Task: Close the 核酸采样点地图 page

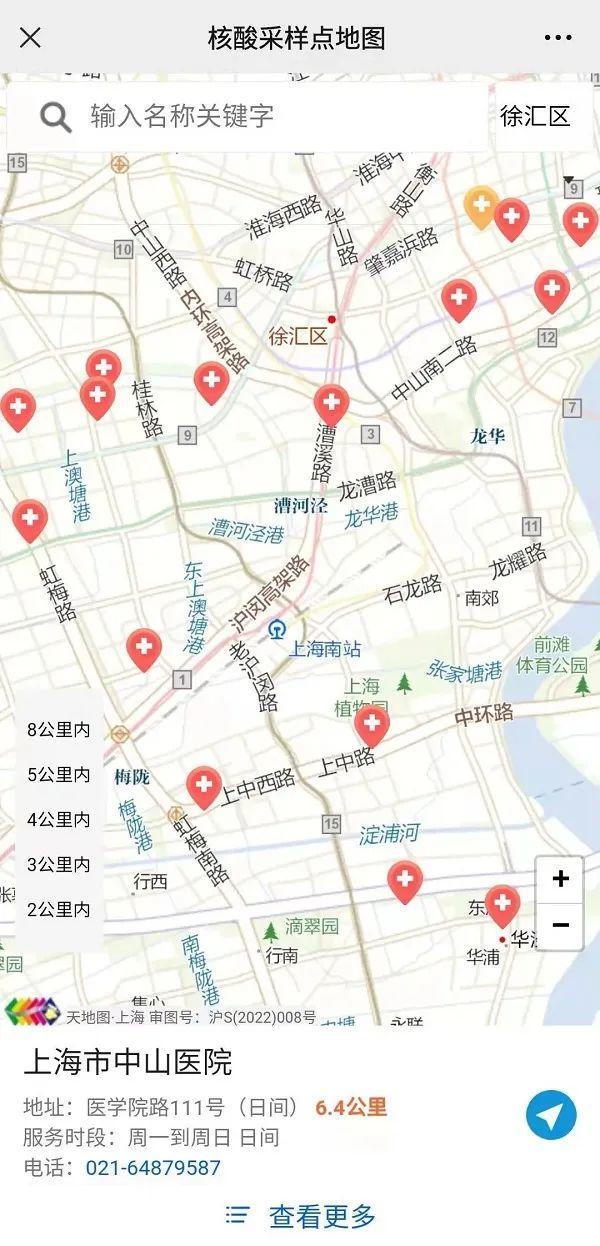Action: 31,38
